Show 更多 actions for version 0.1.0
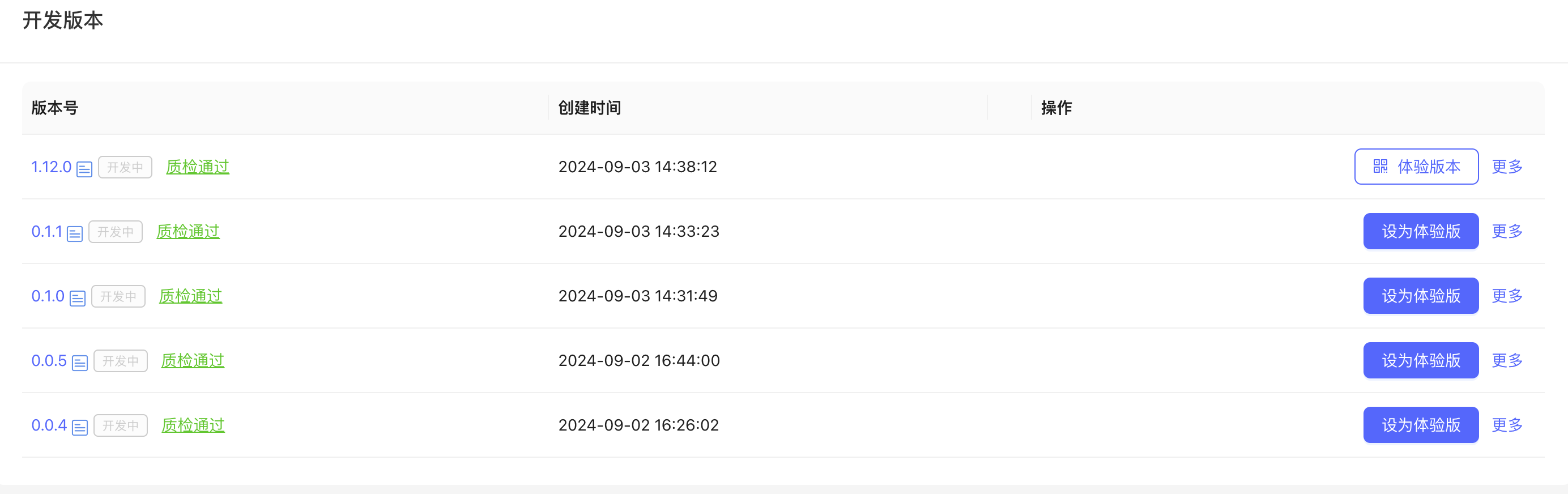 (1506, 296)
